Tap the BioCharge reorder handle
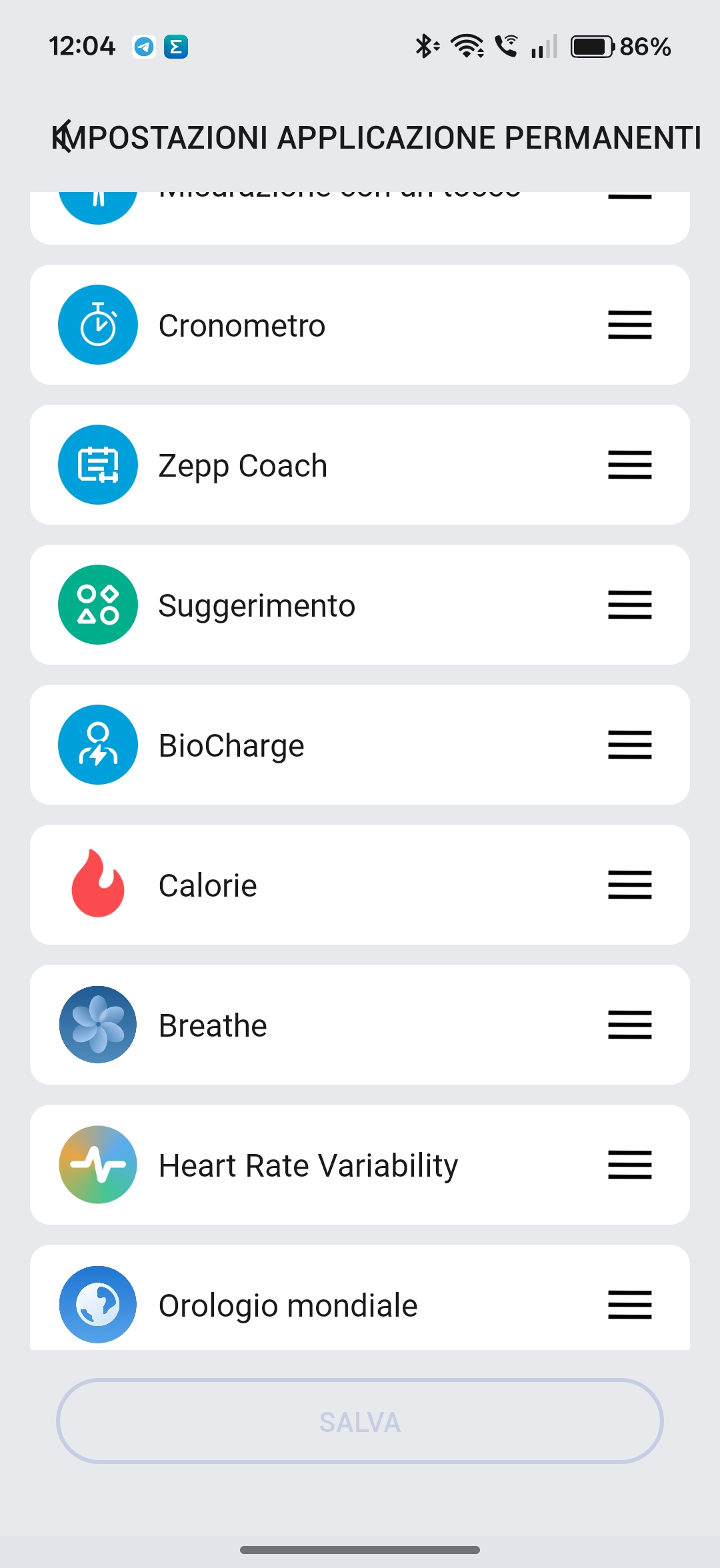 pos(629,745)
